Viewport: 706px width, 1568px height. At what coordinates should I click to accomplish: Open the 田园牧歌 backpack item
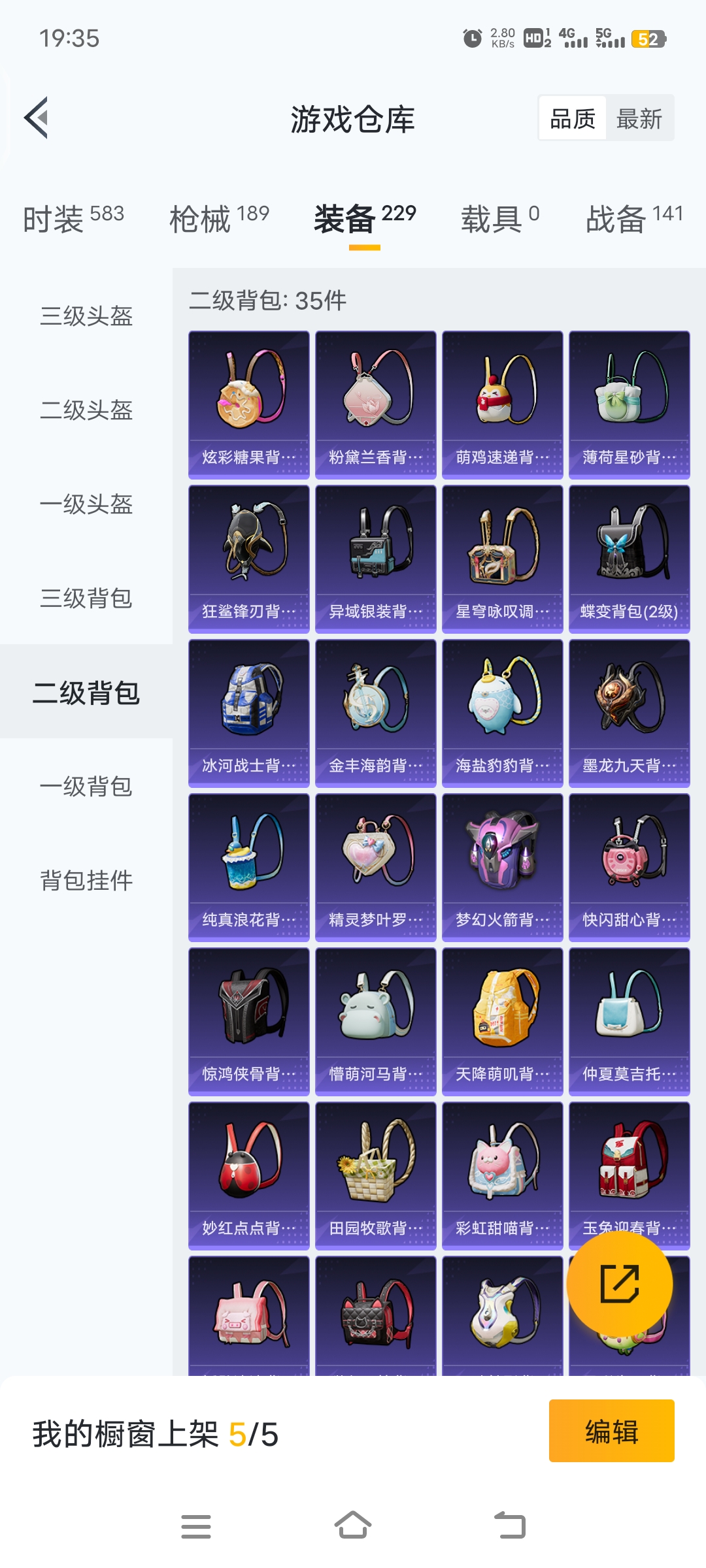375,1176
